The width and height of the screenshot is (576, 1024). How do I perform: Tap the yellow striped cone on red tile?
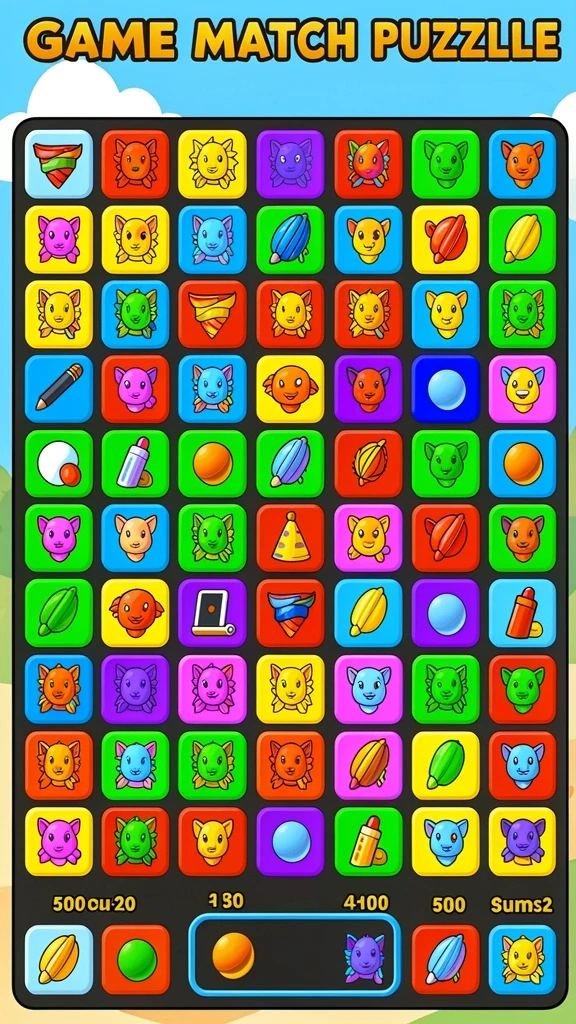212,314
